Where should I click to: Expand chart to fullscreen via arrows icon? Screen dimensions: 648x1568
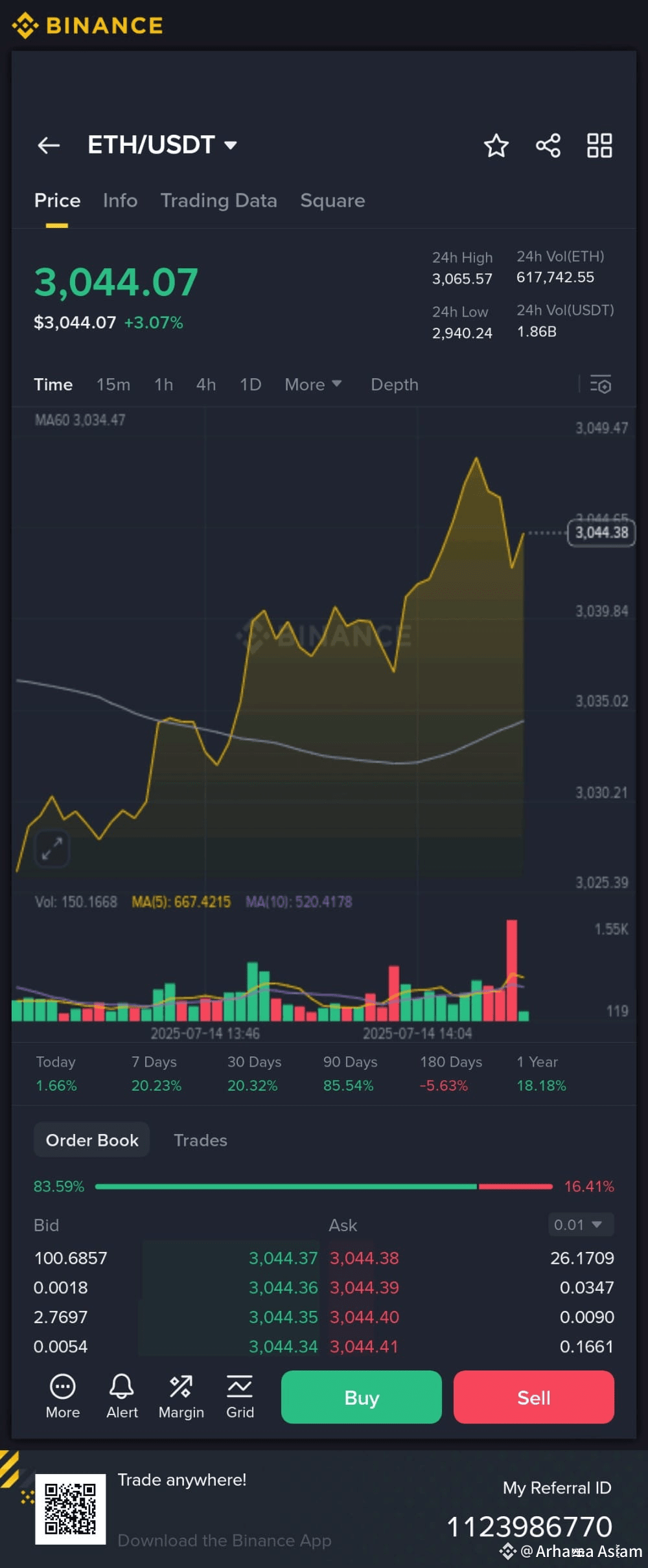point(52,848)
